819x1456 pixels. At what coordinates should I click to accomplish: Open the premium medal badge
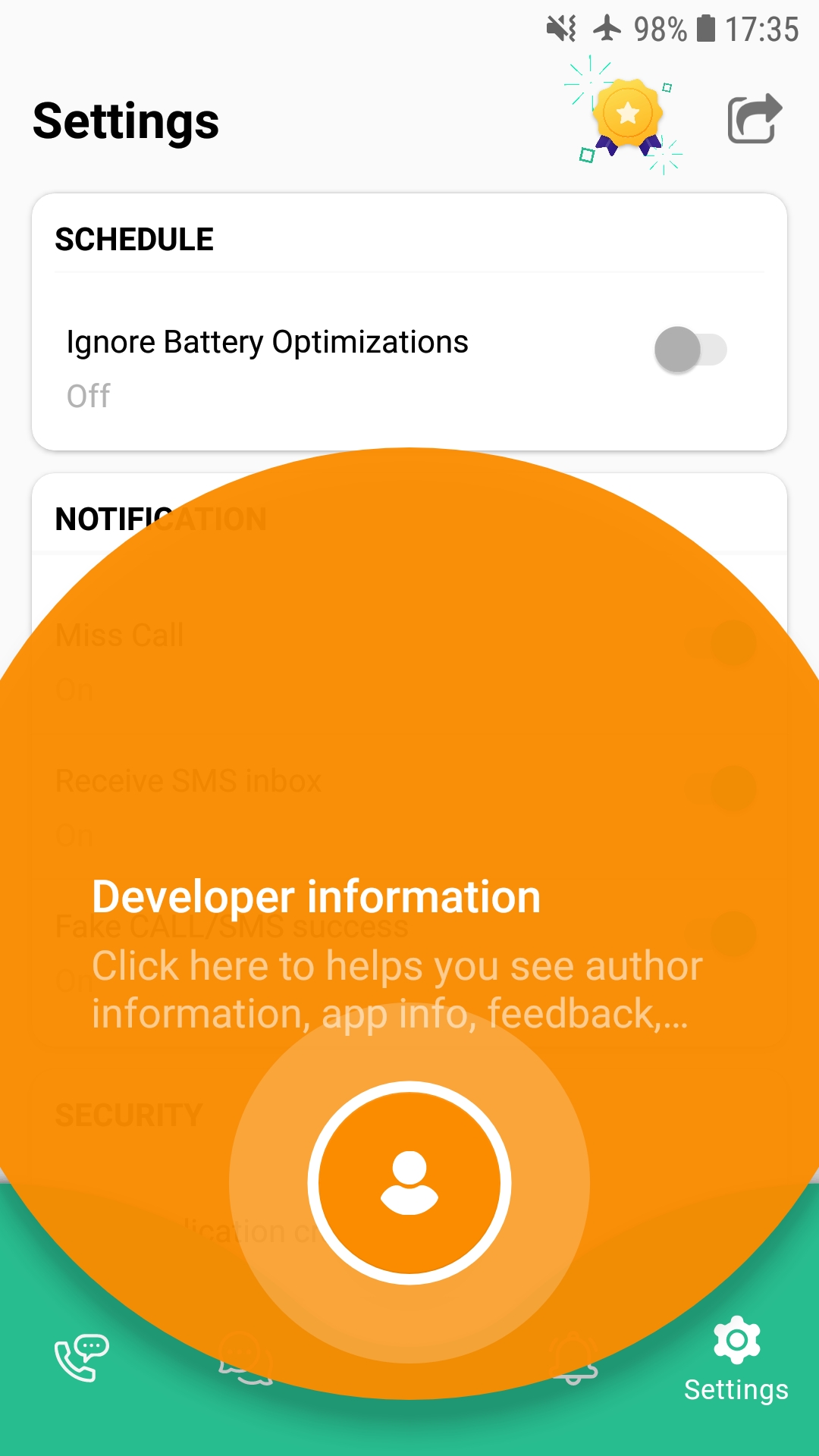[x=627, y=116]
